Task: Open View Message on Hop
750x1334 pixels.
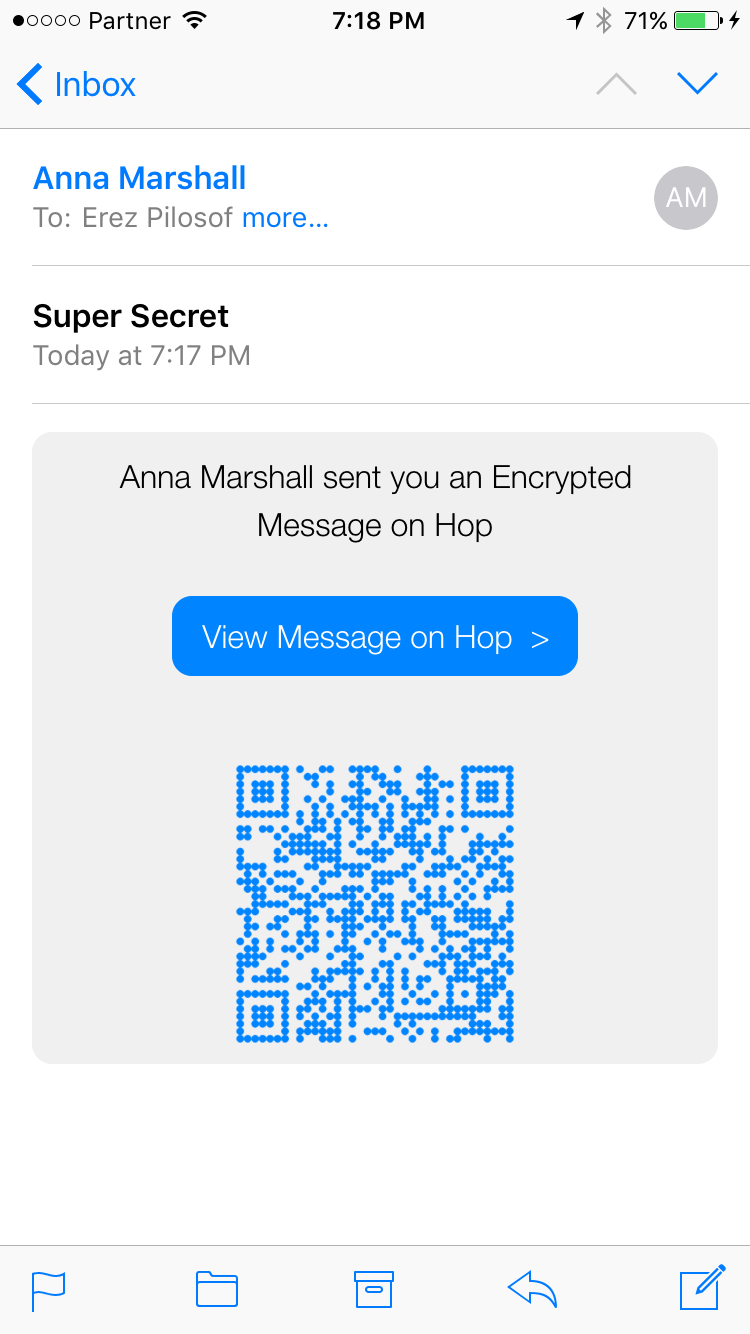Action: tap(375, 637)
